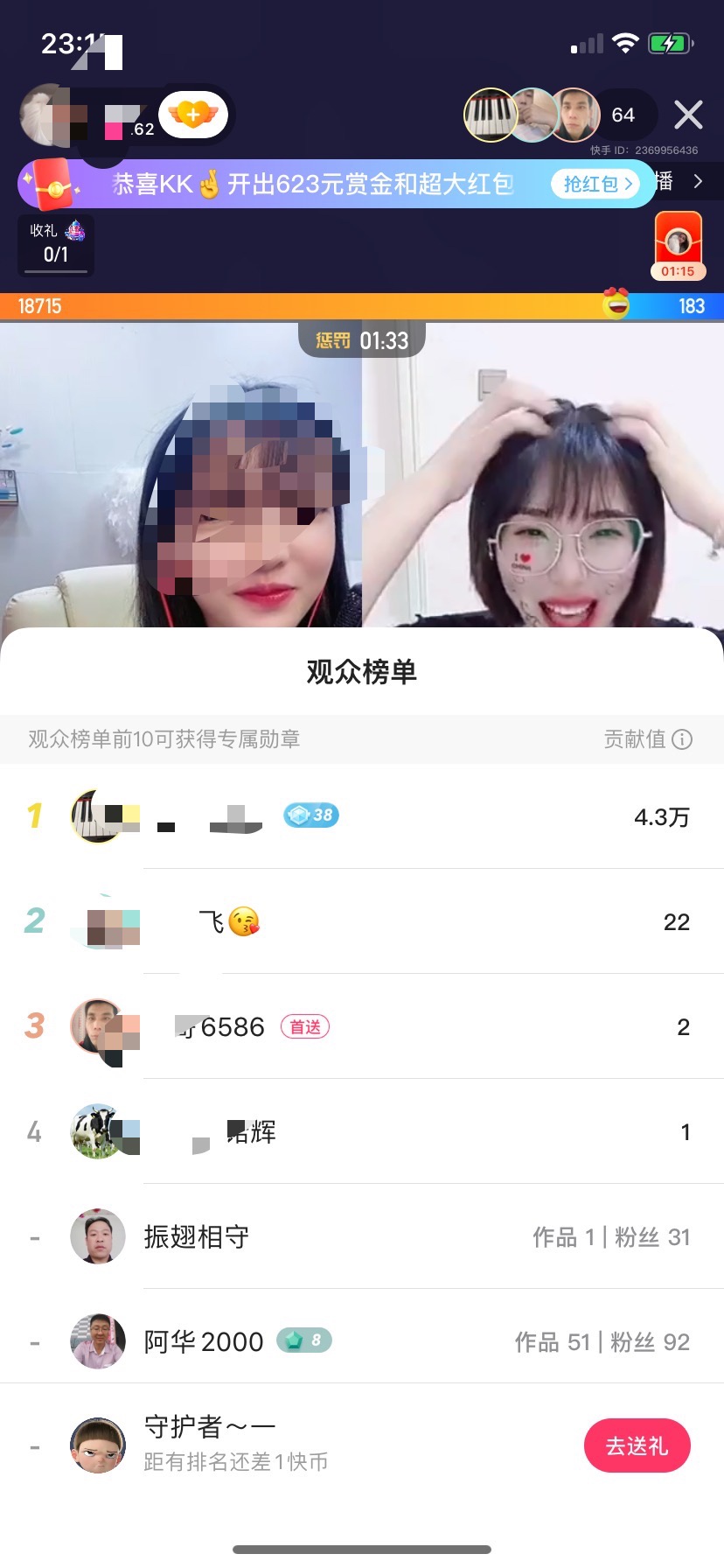Close the live stream with X
Viewport: 724px width, 1568px height.
point(688,115)
